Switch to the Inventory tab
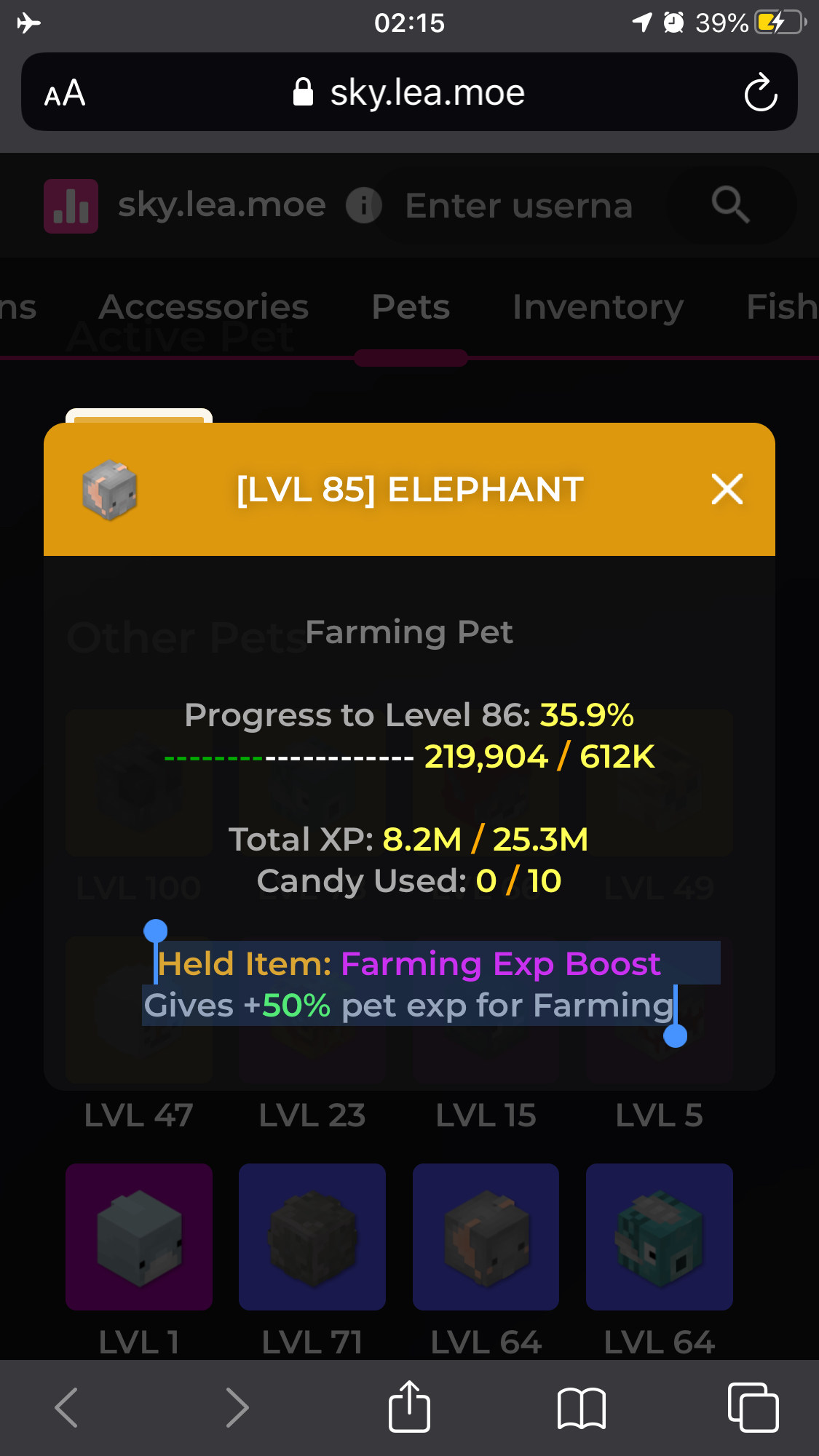This screenshot has height=1456, width=819. [x=598, y=307]
